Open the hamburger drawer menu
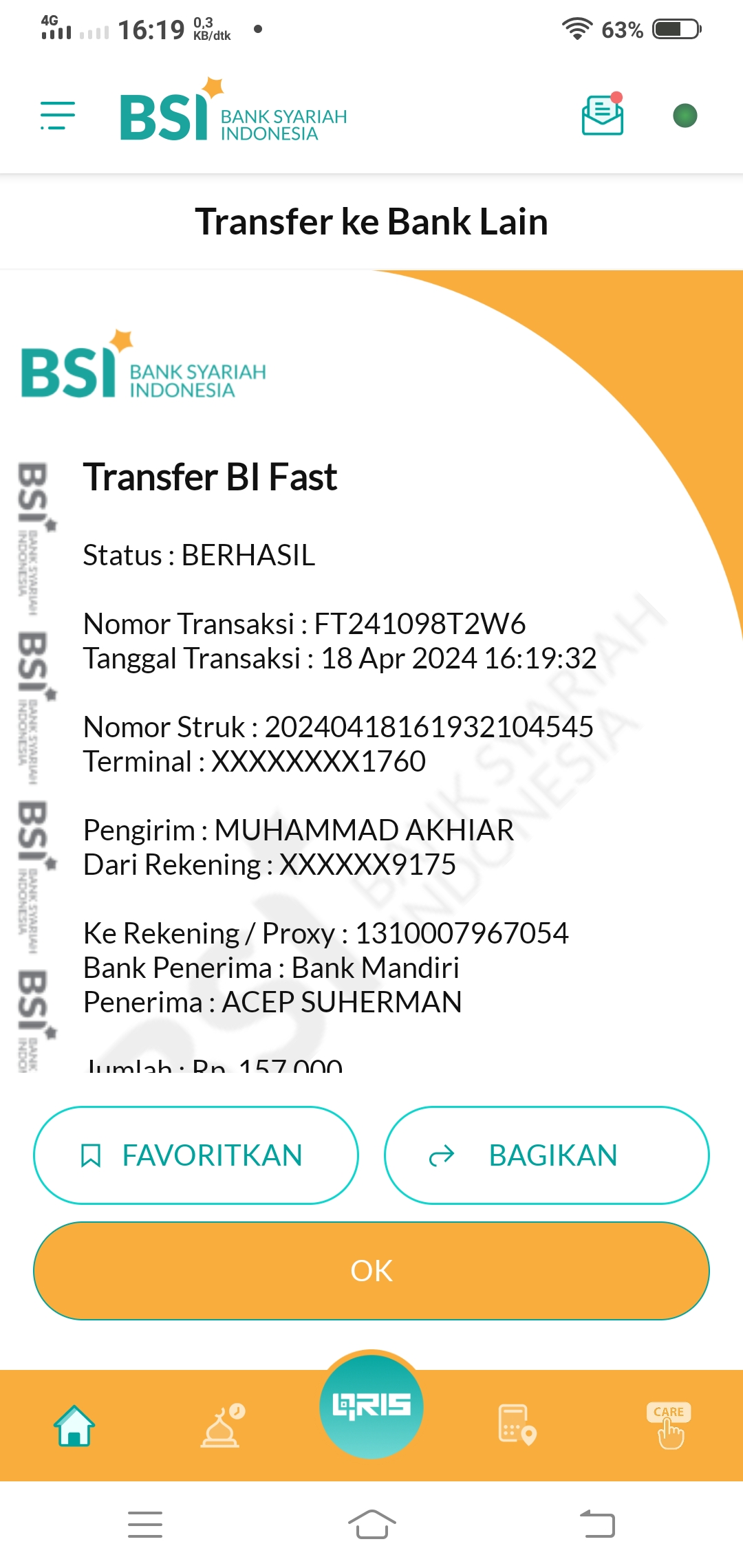The image size is (743, 1568). coord(58,116)
